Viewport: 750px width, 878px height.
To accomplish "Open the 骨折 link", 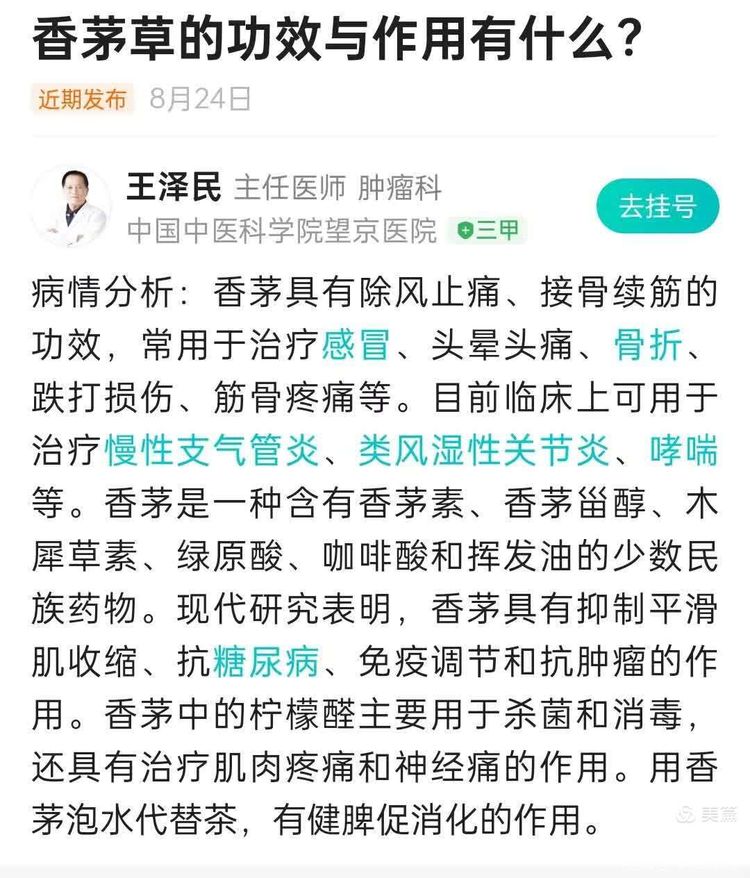I will 647,346.
